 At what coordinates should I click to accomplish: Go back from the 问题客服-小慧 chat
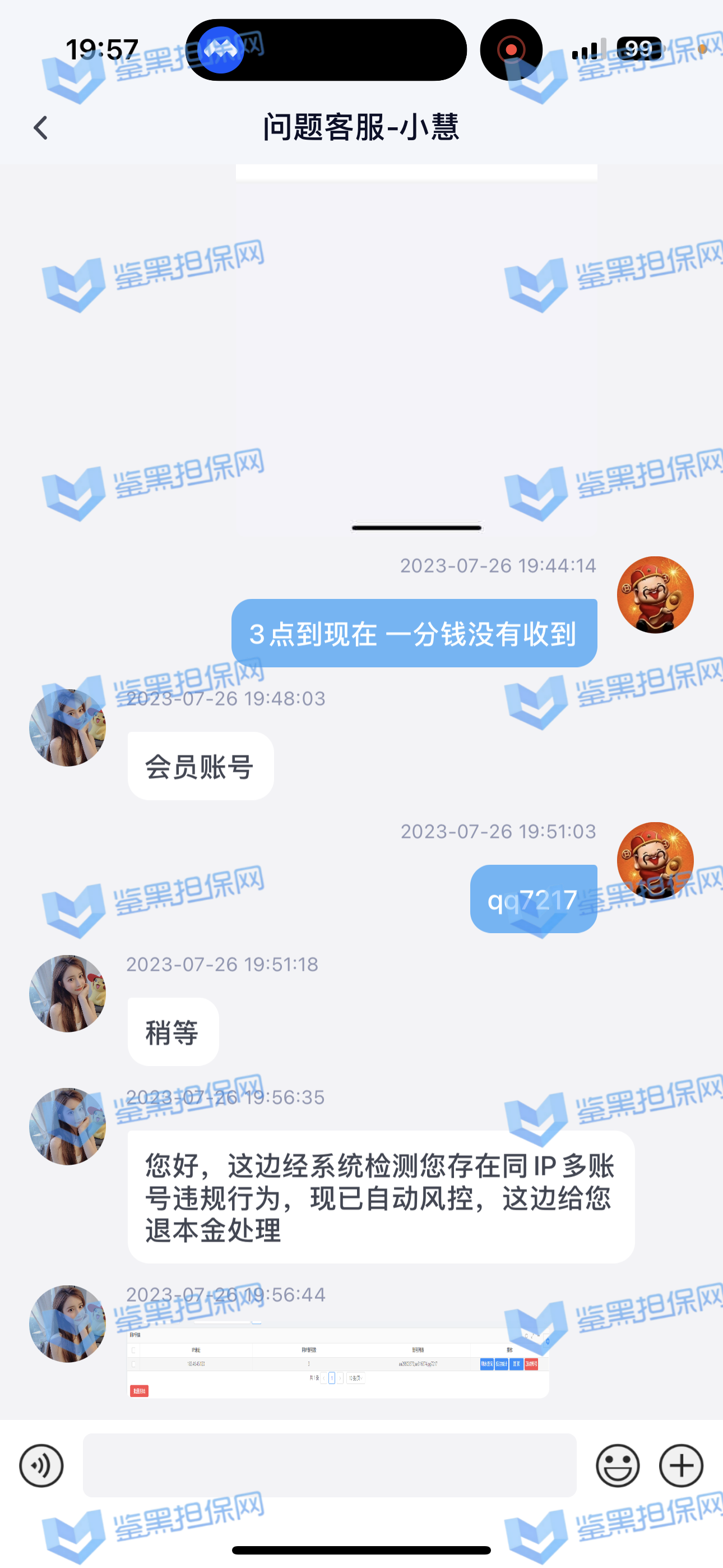(40, 128)
